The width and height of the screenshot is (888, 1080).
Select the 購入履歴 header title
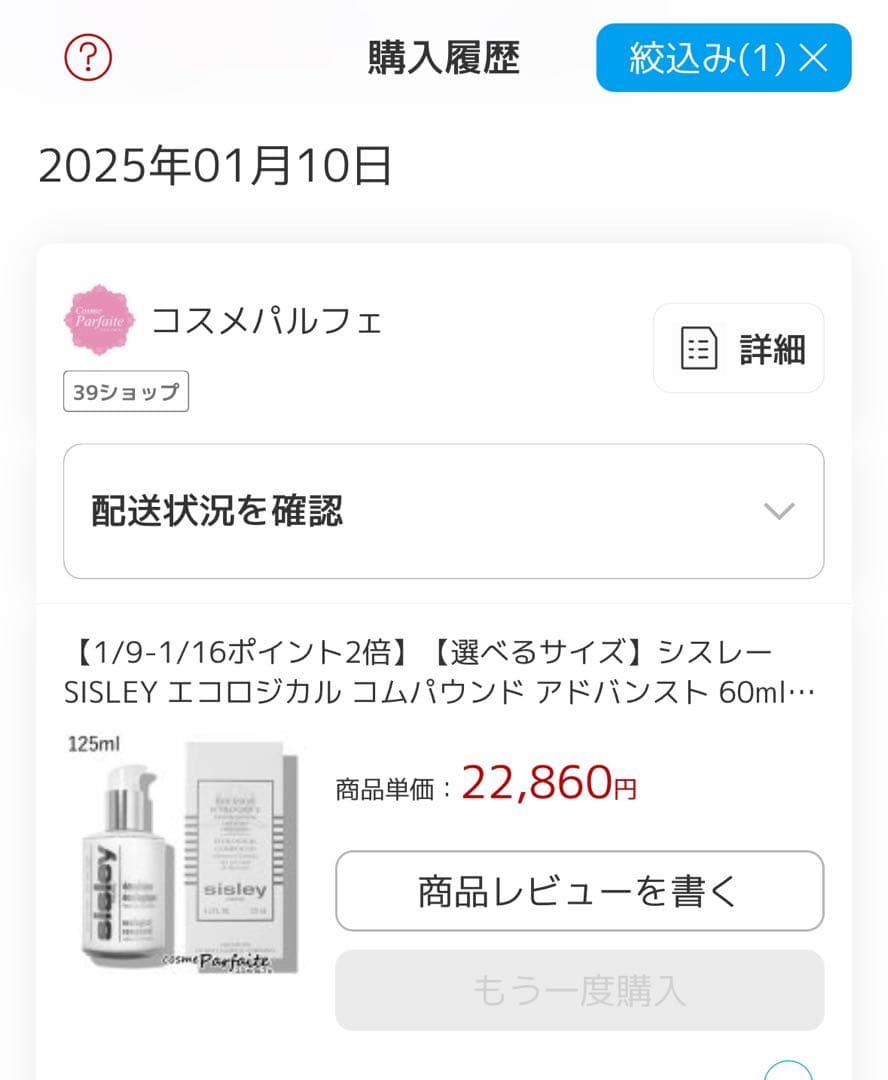(x=443, y=58)
